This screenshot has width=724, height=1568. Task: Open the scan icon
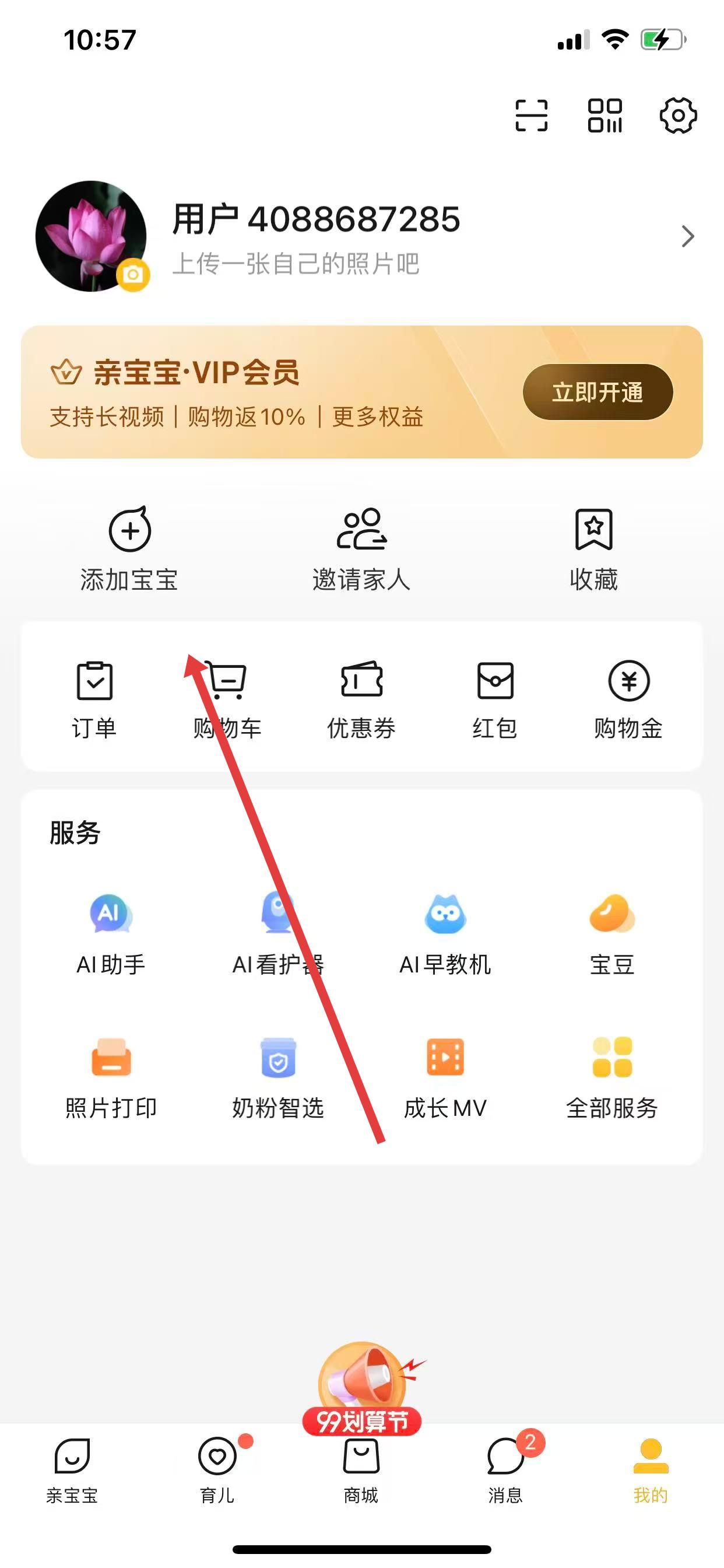pos(531,116)
